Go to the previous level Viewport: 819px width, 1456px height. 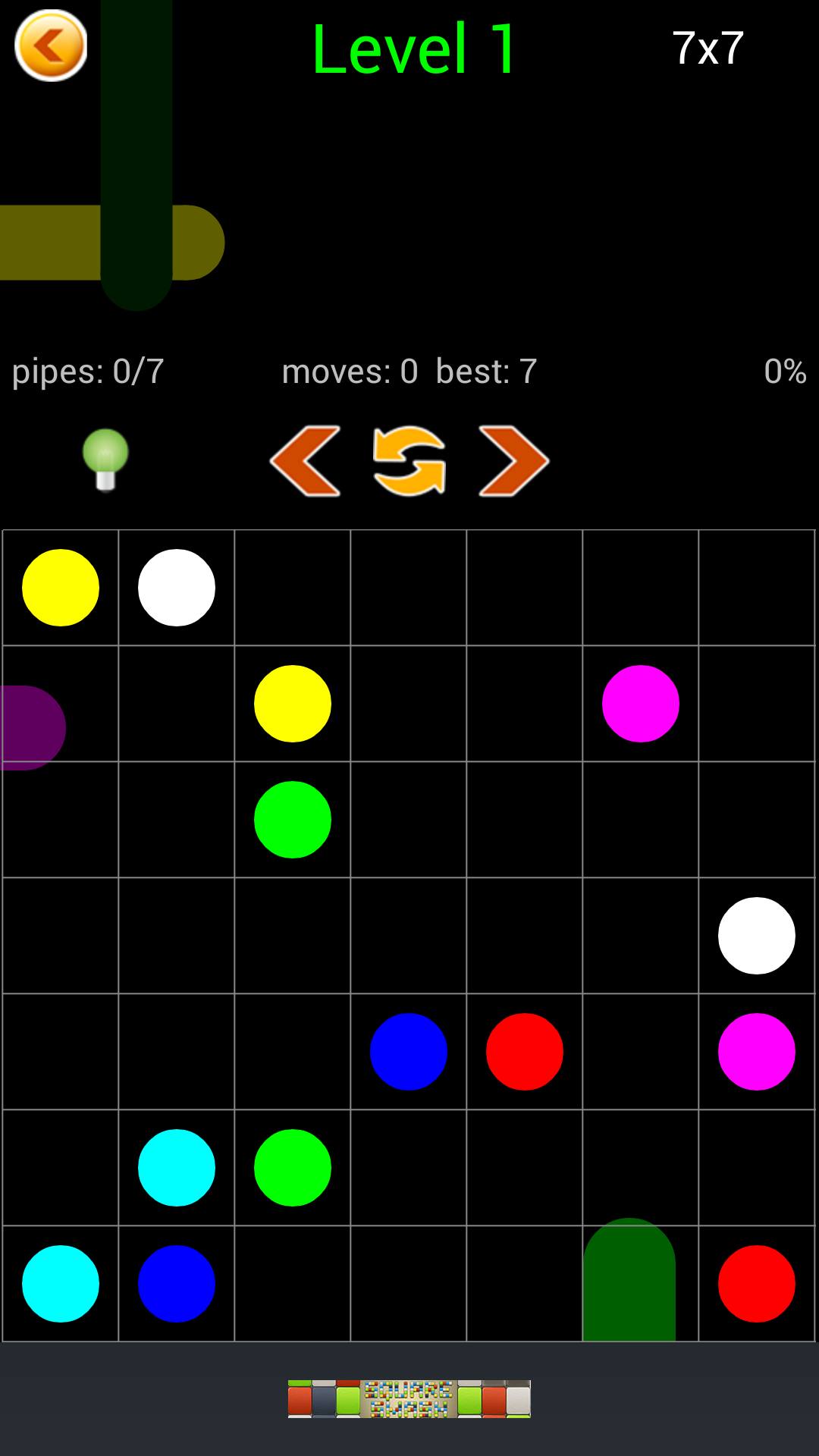(305, 461)
